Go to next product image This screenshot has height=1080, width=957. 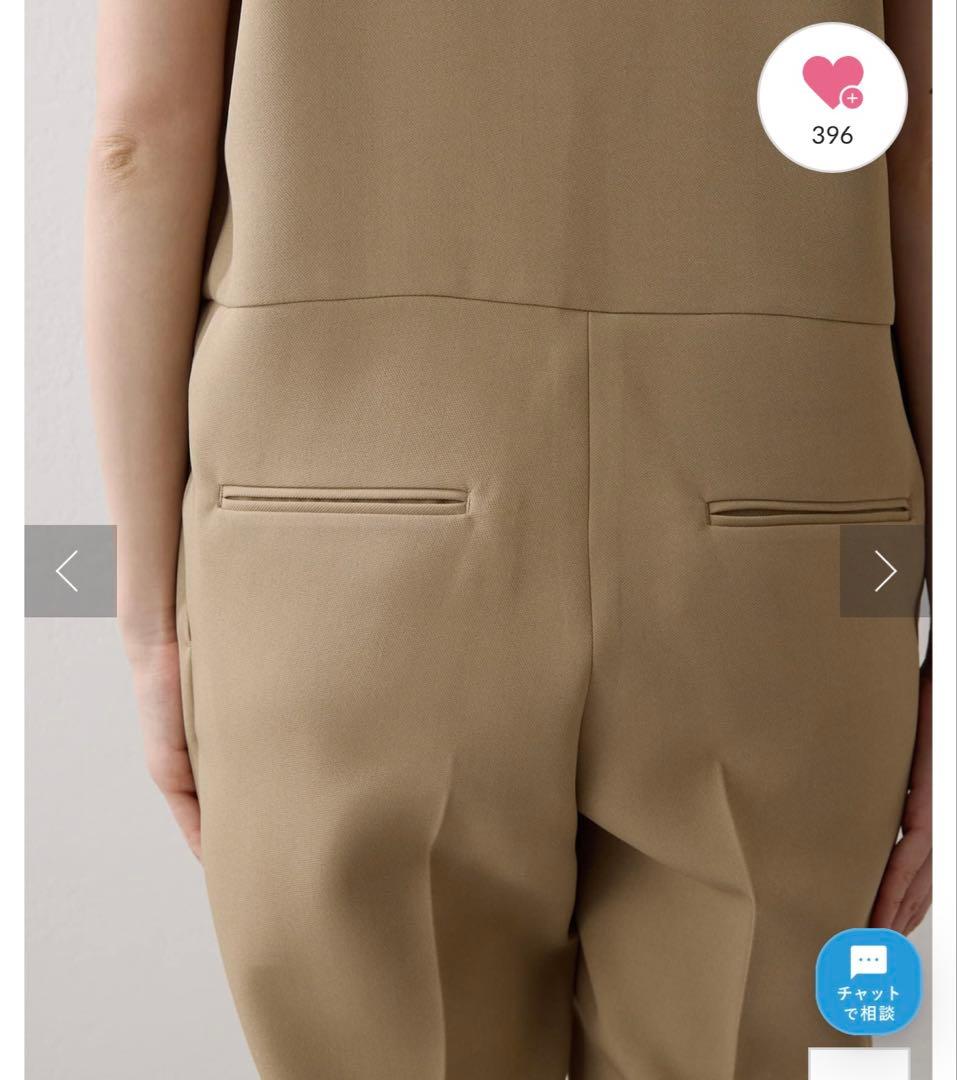[x=884, y=571]
